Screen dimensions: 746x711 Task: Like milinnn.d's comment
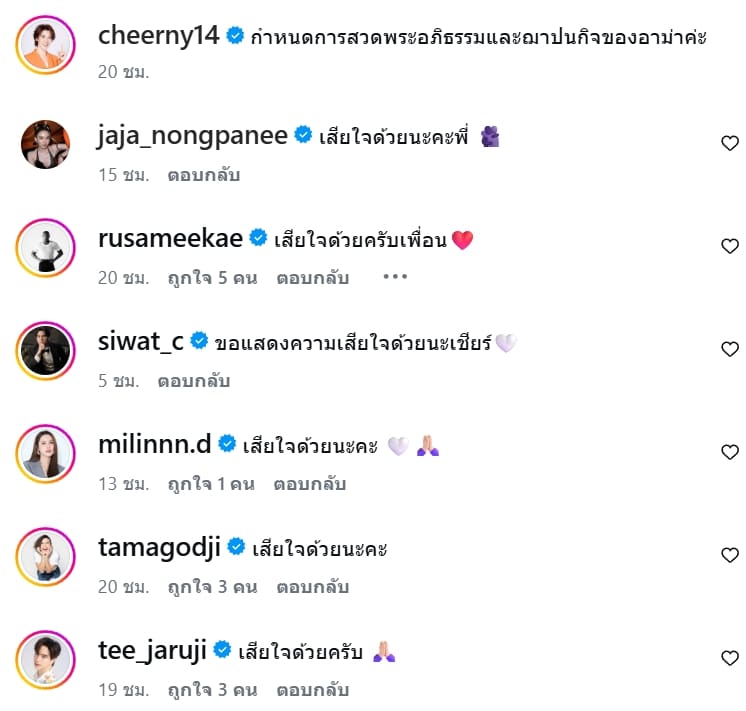pos(730,452)
